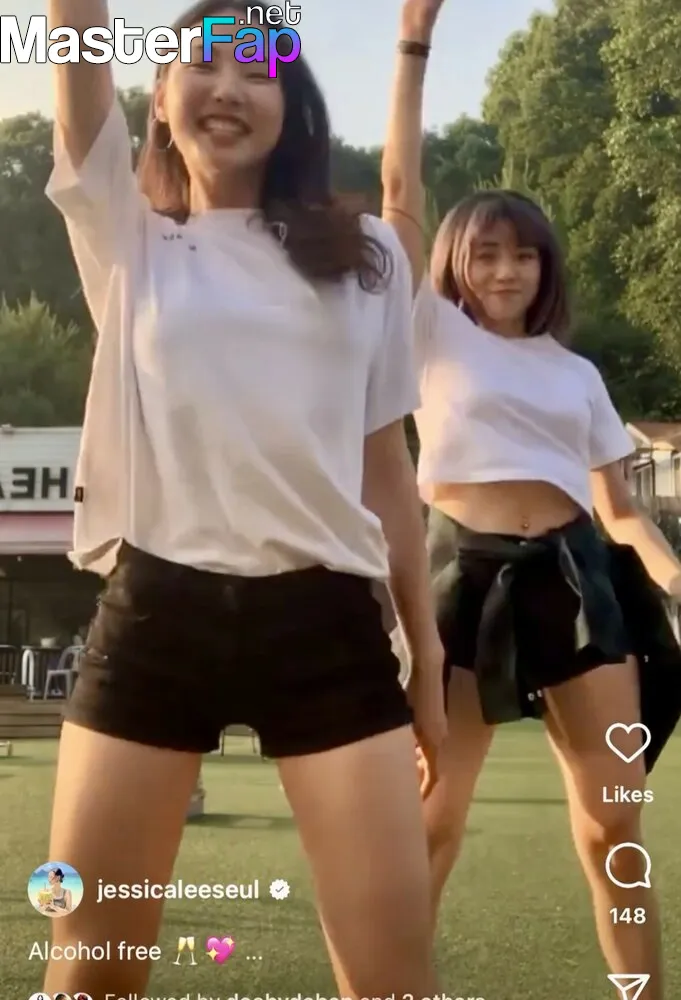Like this reel with the heart icon
This screenshot has height=1000, width=681.
coord(628,743)
